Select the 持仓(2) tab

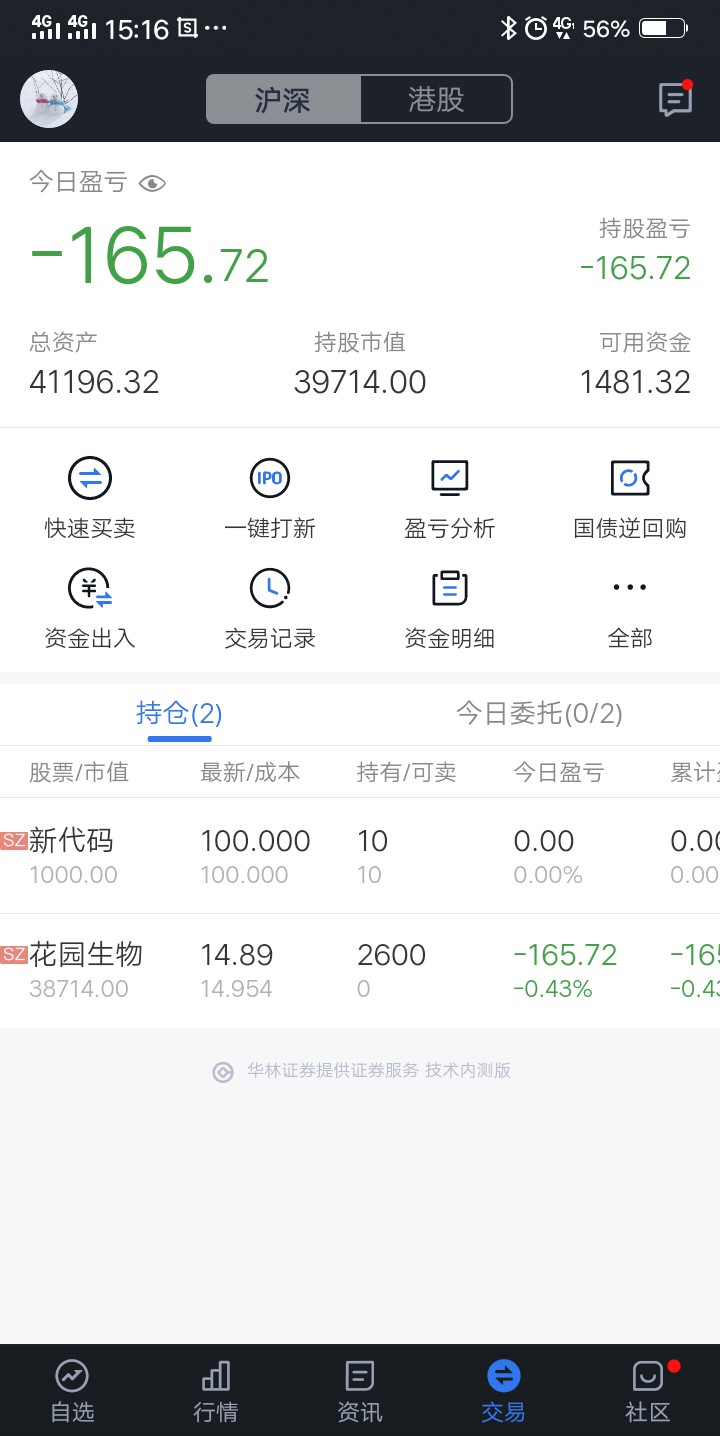[179, 714]
